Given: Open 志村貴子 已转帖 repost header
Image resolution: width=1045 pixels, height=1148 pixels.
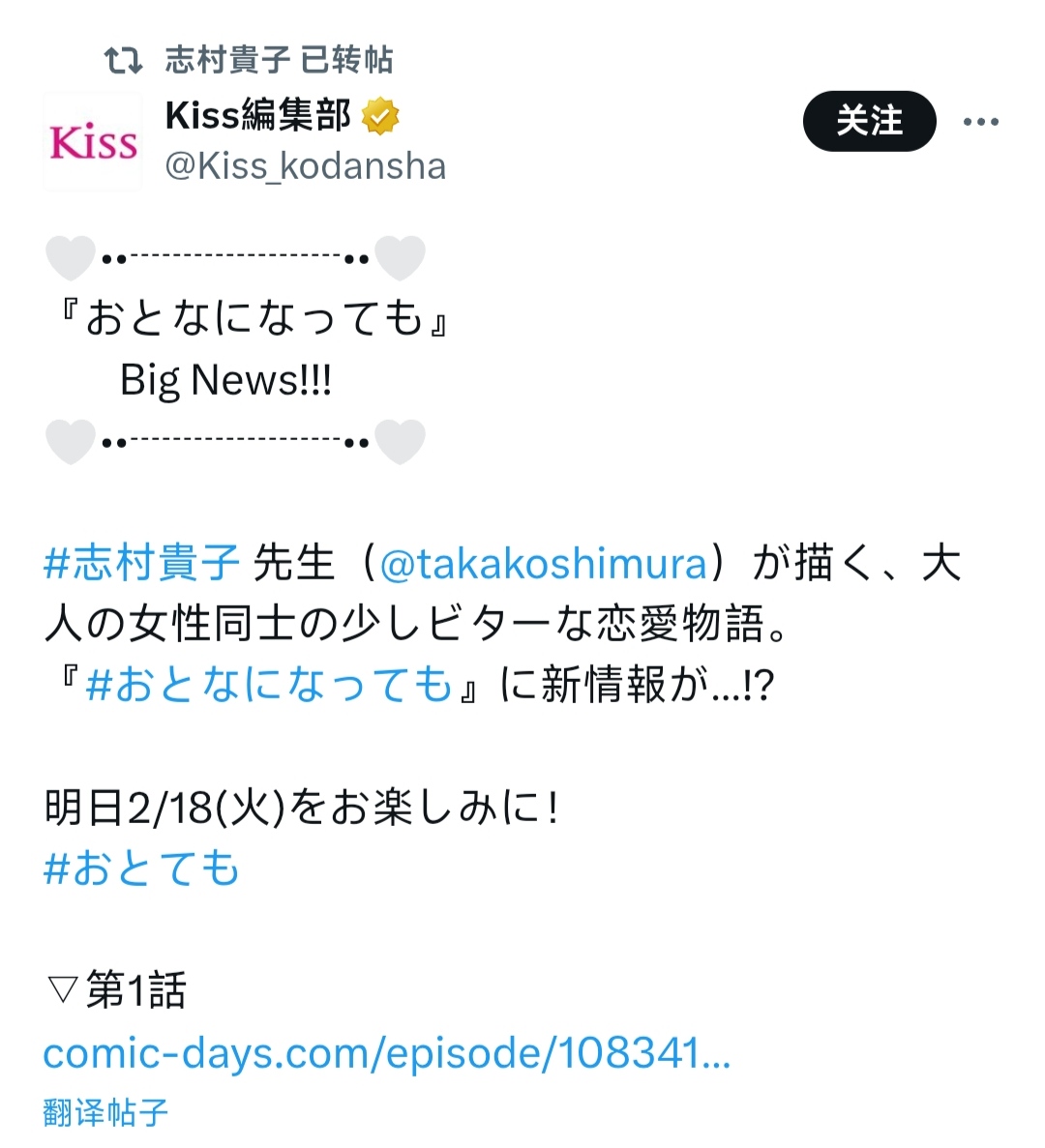Looking at the screenshot, I should point(279,60).
